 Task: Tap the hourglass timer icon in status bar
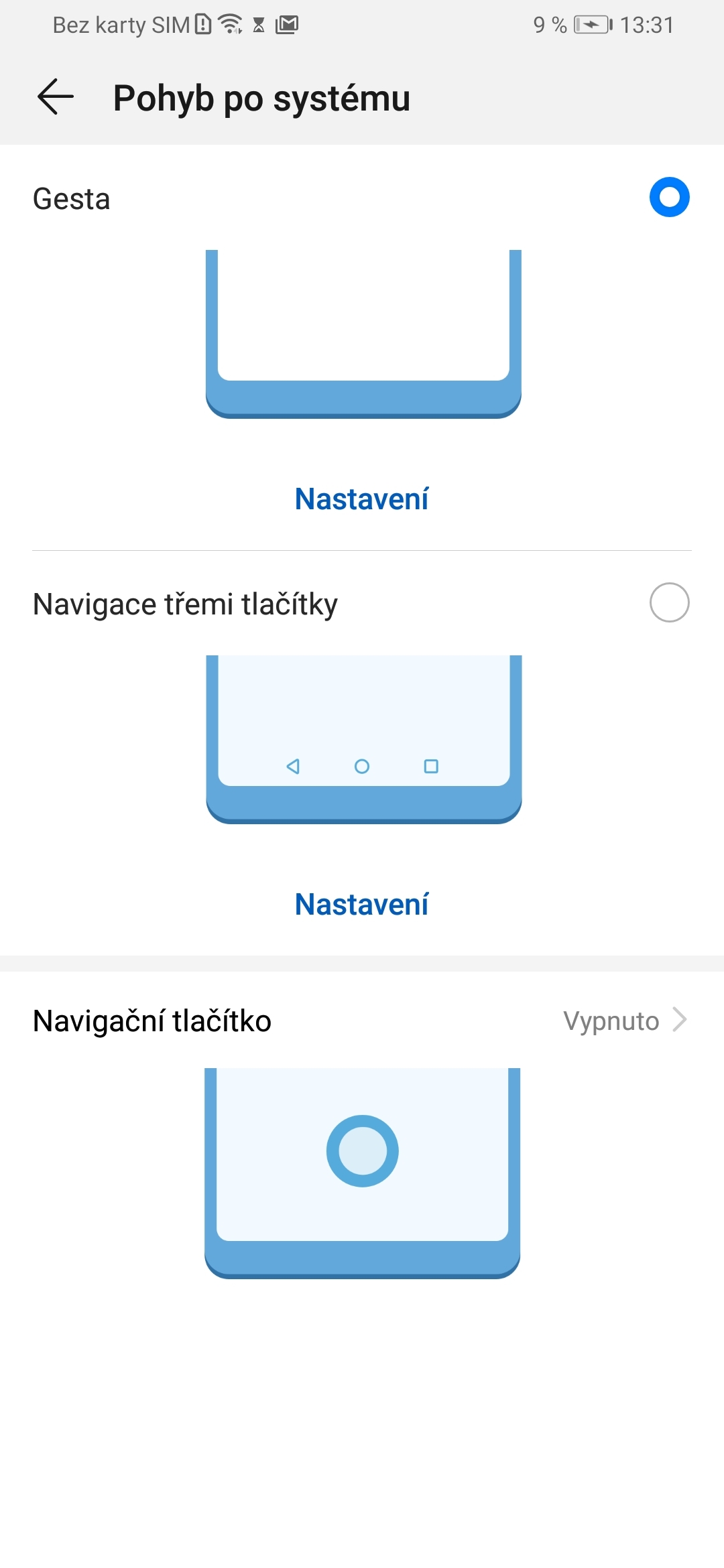[258, 23]
